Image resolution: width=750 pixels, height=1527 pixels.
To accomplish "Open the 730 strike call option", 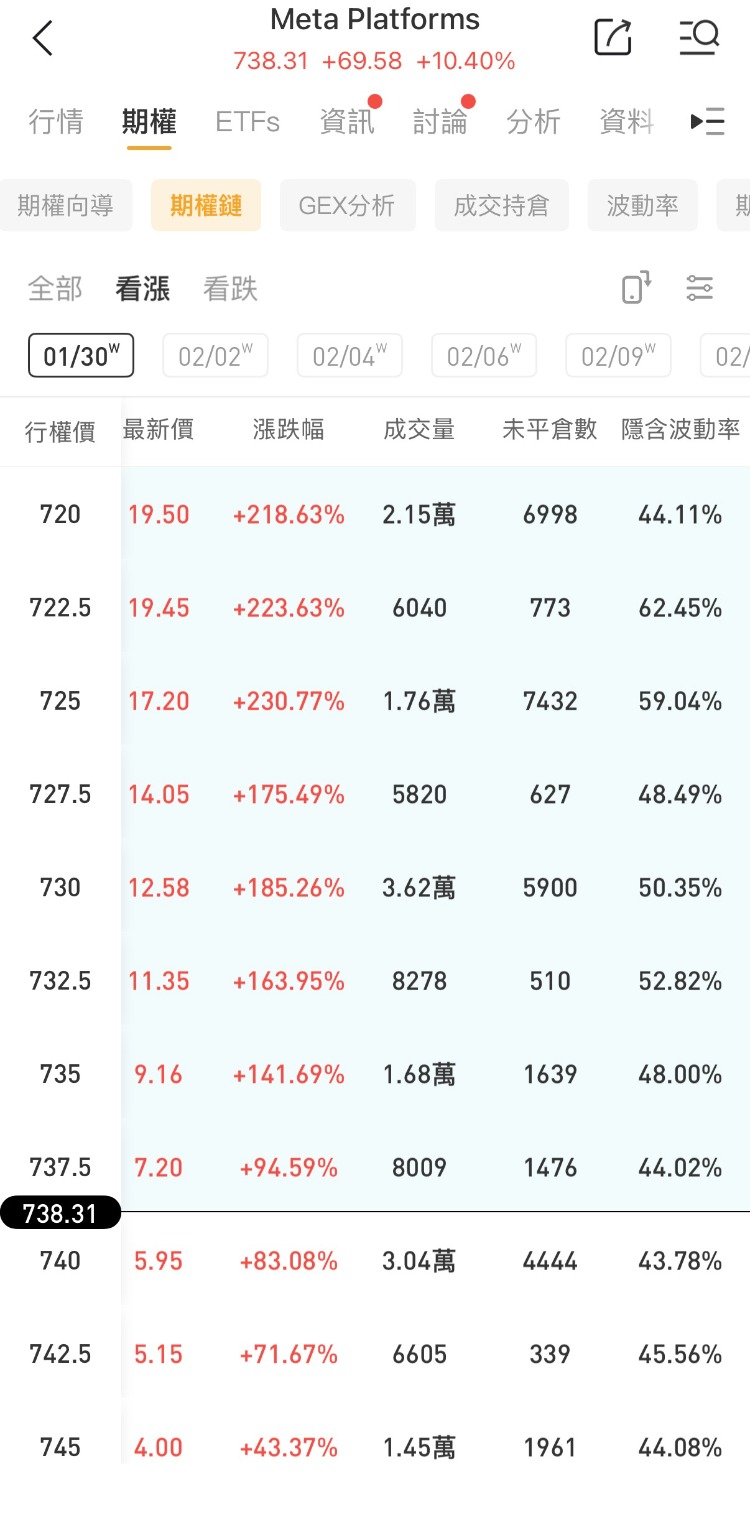I will pyautogui.click(x=375, y=888).
